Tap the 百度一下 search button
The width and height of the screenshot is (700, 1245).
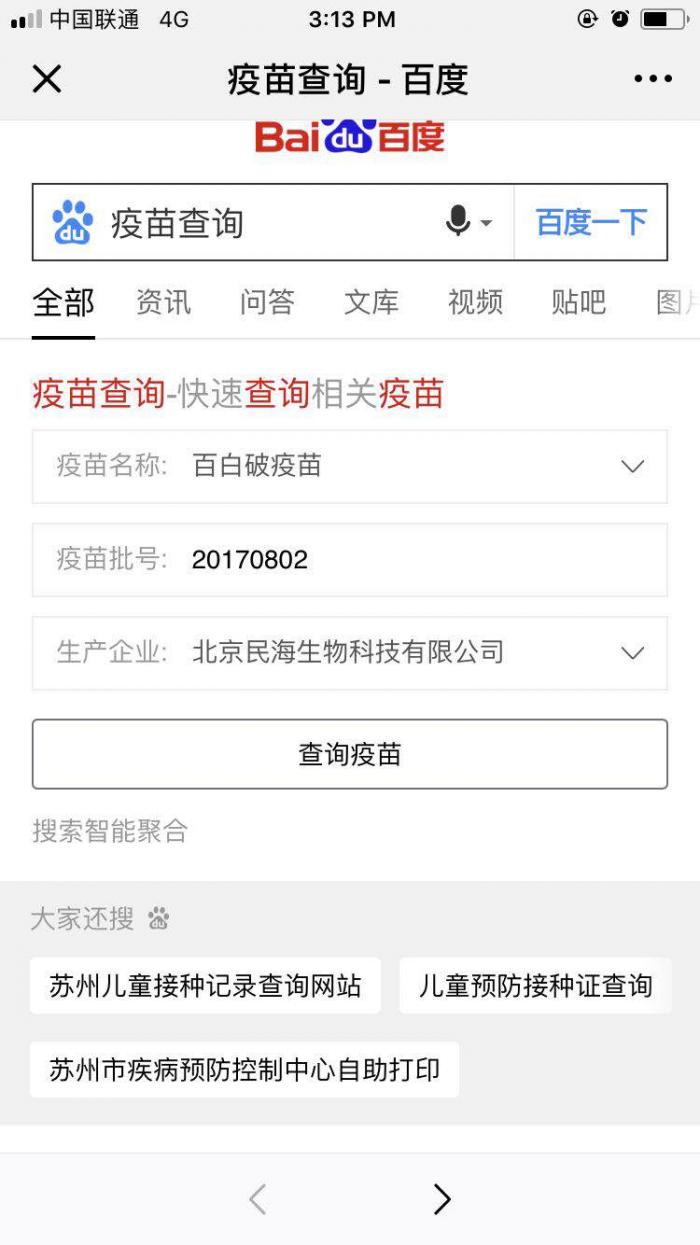point(591,222)
